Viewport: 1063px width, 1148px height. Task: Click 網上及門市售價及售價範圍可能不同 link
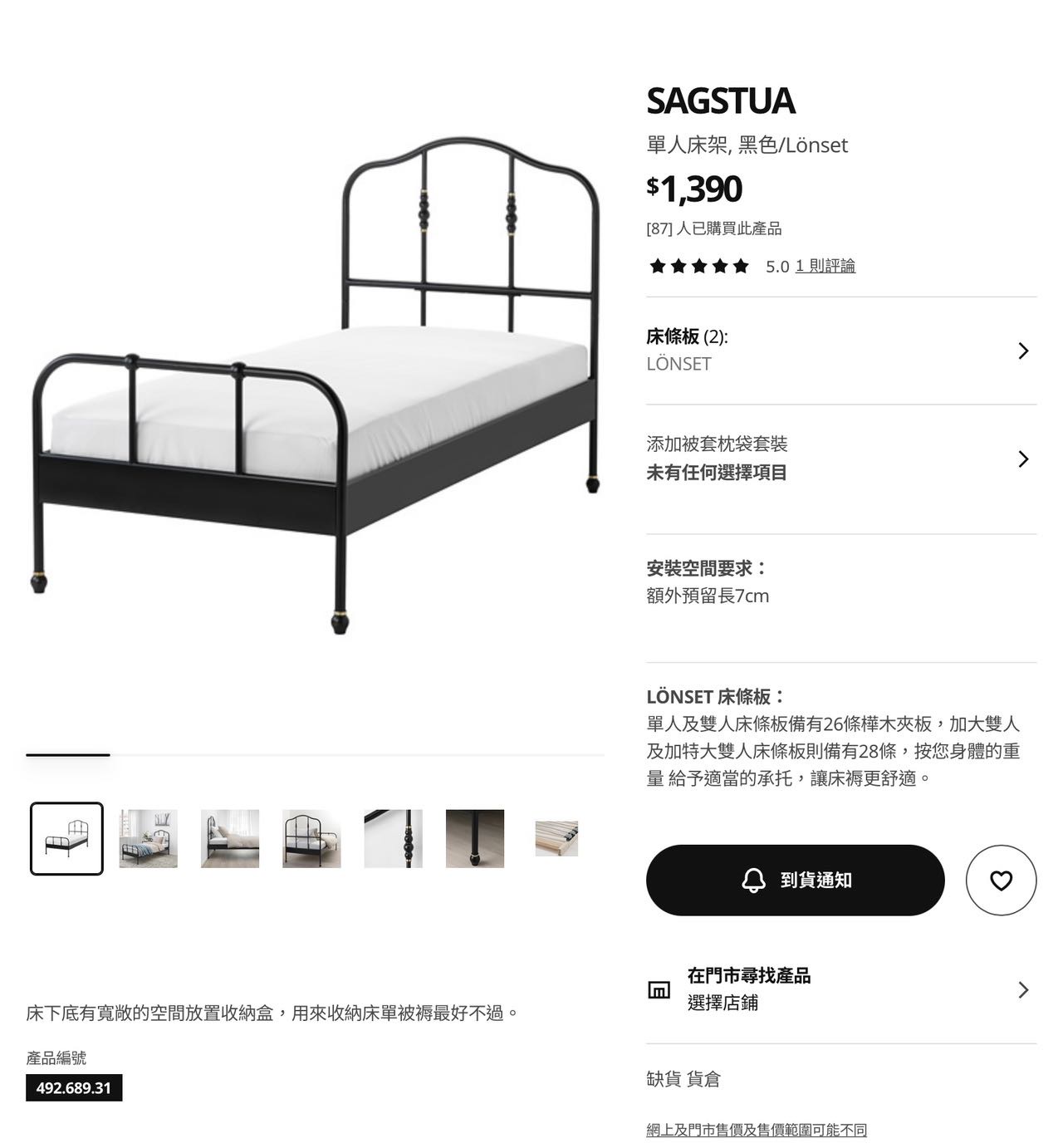pyautogui.click(x=756, y=1130)
